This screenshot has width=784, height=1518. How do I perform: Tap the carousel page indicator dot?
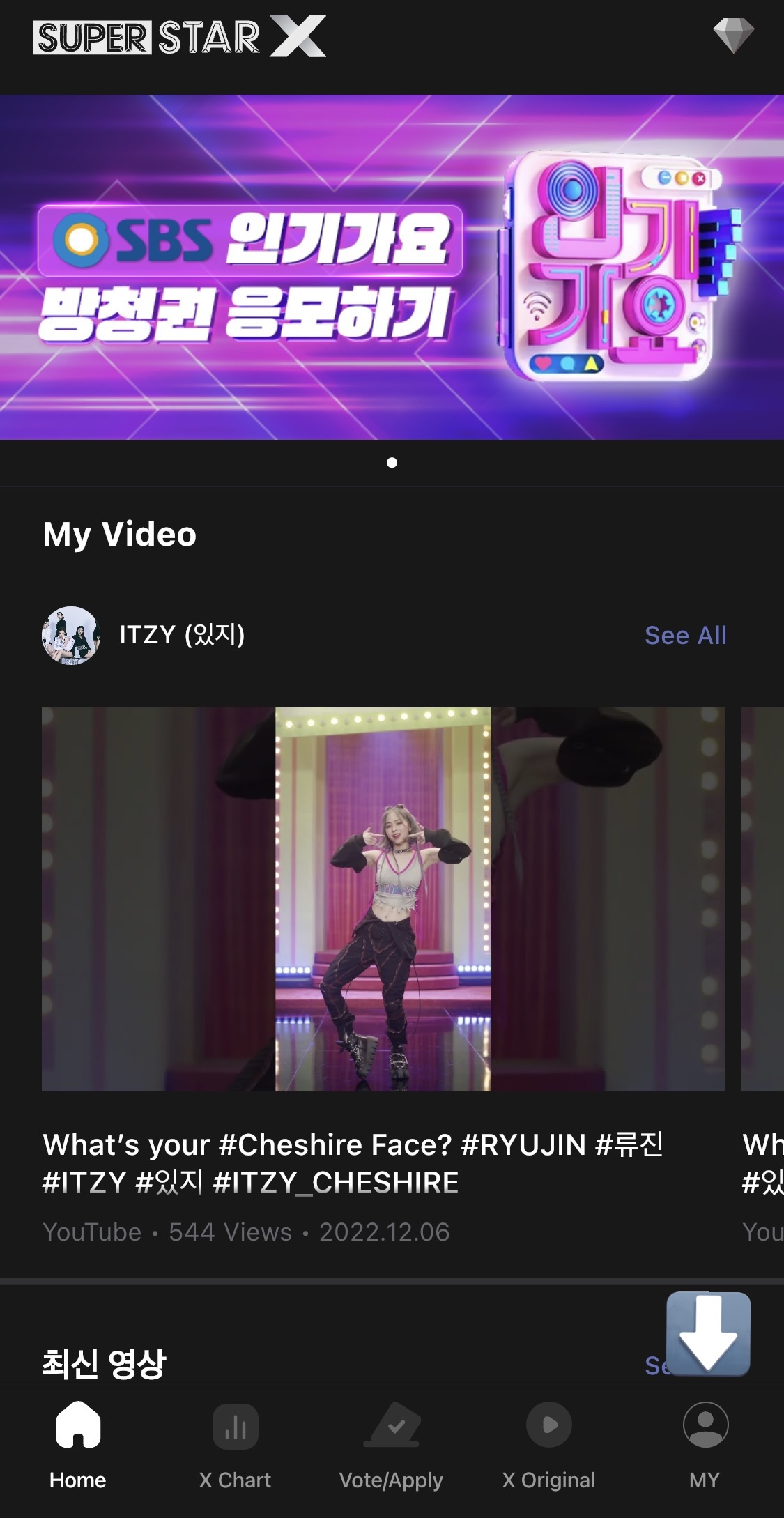[x=392, y=462]
